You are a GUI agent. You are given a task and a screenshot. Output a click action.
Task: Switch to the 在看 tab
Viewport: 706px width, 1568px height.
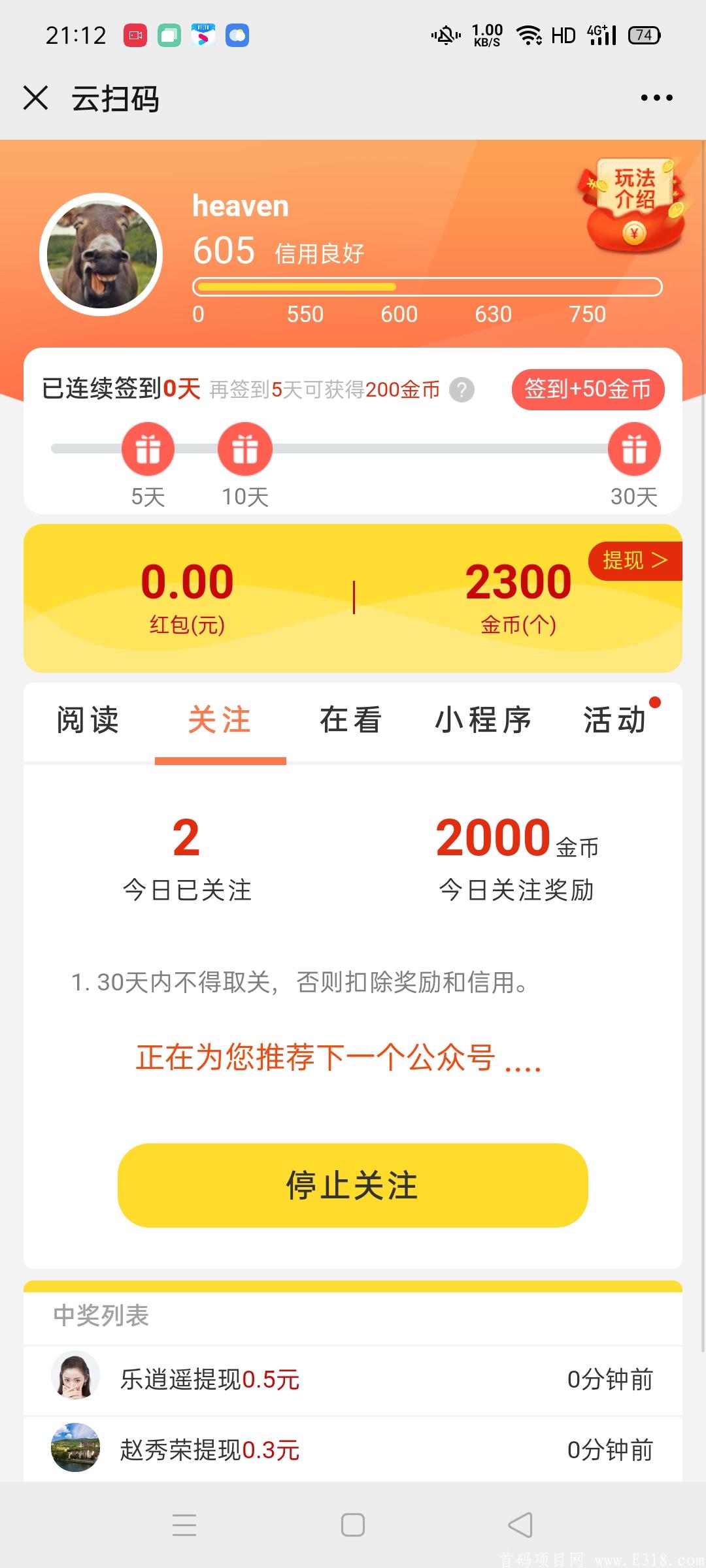click(x=351, y=721)
